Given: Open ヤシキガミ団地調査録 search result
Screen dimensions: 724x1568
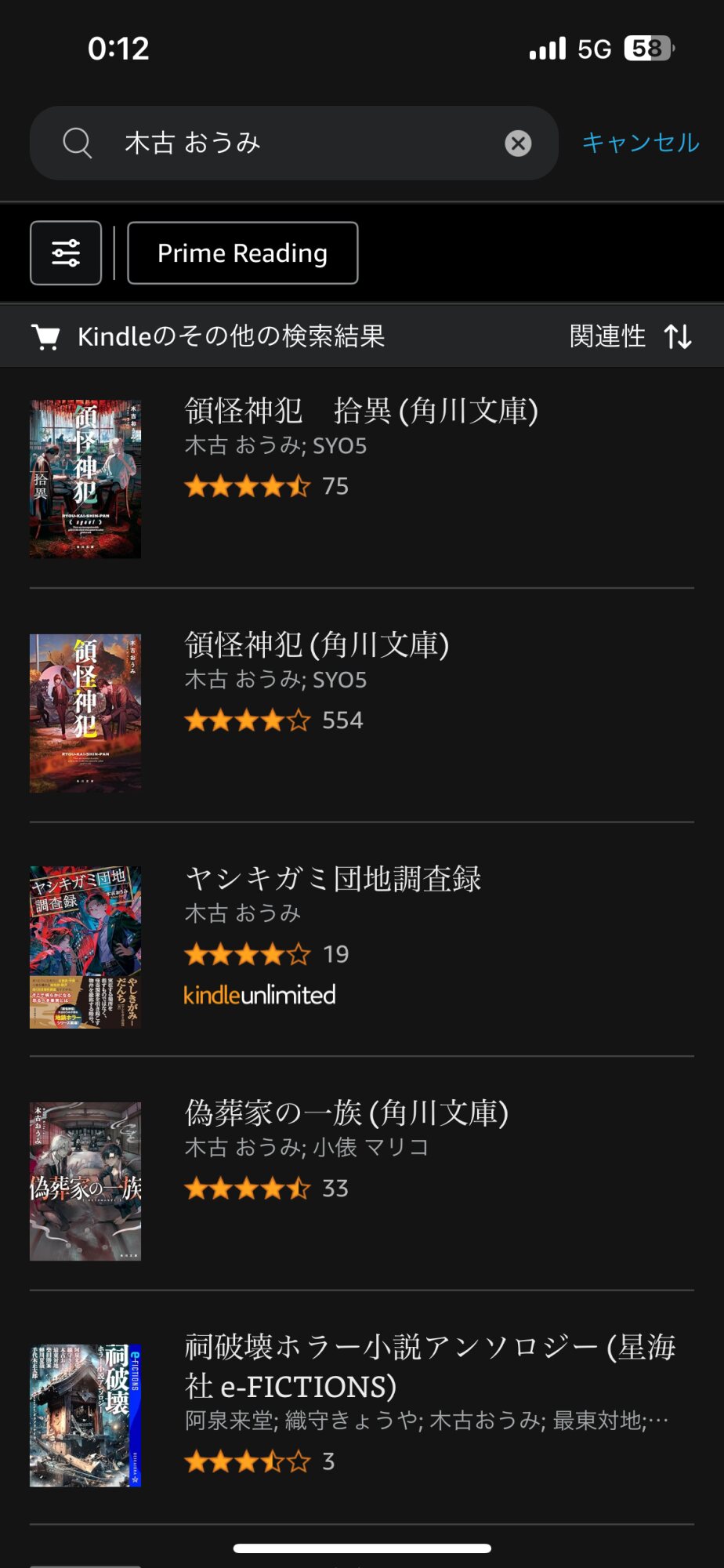Looking at the screenshot, I should click(333, 879).
